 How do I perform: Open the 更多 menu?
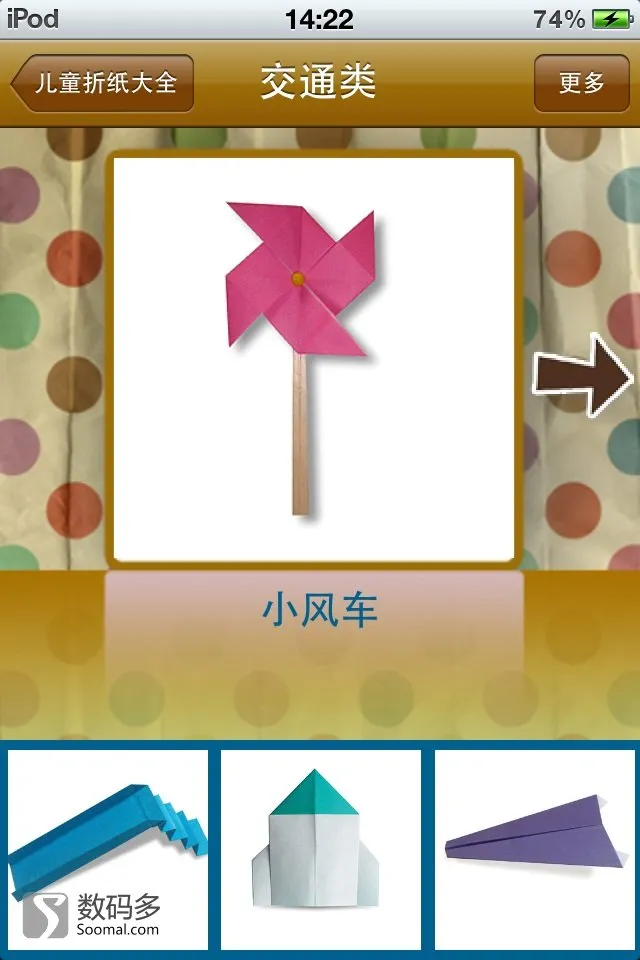(582, 83)
